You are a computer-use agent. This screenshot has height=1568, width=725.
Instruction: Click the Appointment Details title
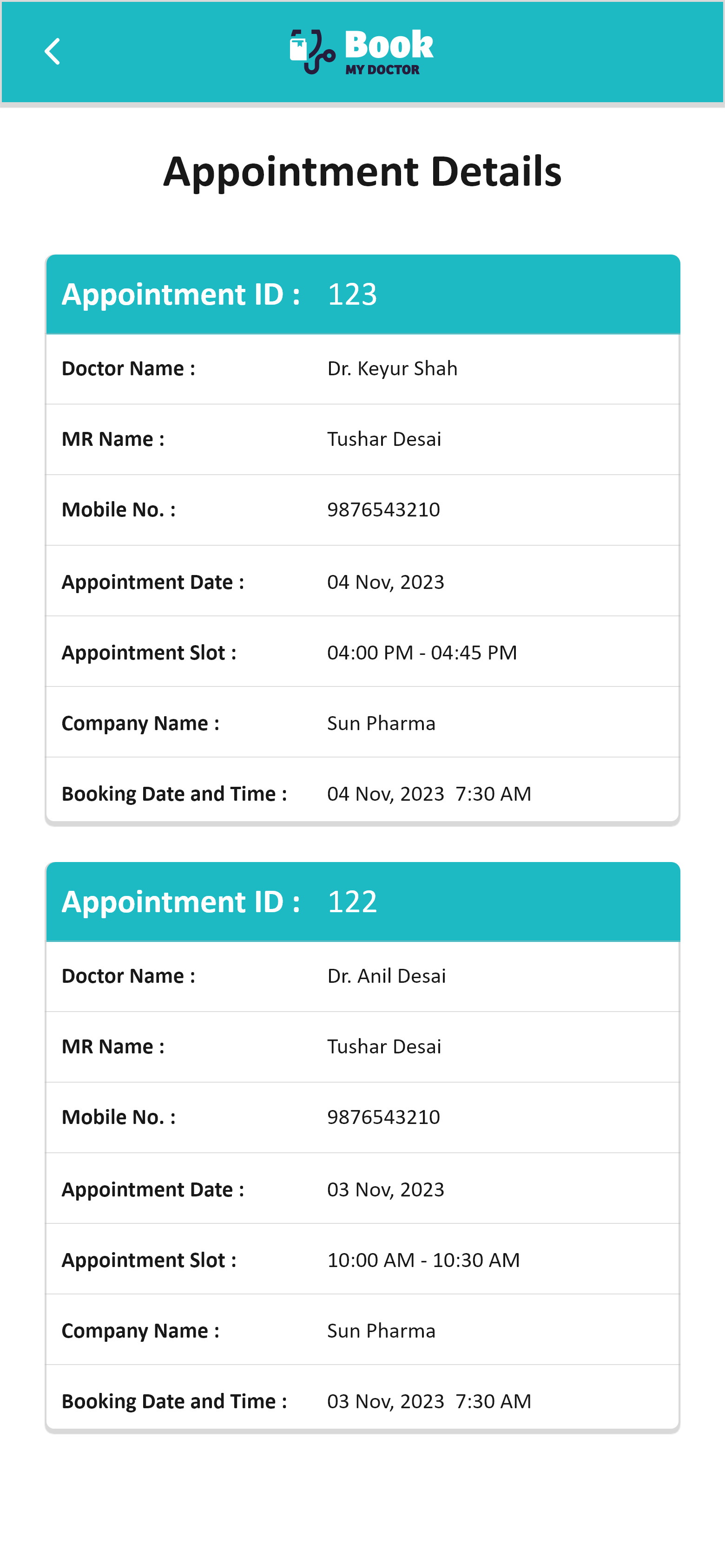(362, 172)
